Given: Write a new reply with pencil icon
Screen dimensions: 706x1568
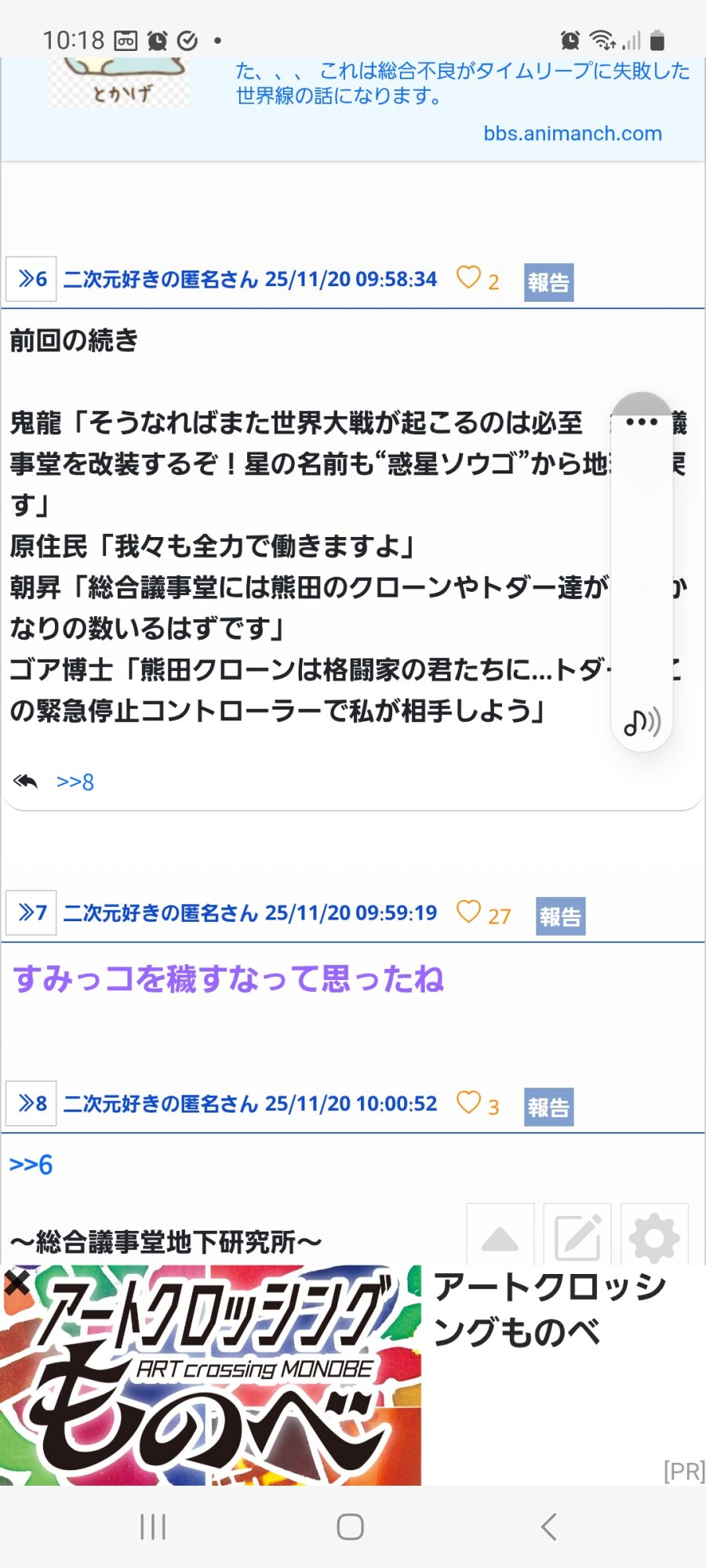Looking at the screenshot, I should tap(577, 1237).
